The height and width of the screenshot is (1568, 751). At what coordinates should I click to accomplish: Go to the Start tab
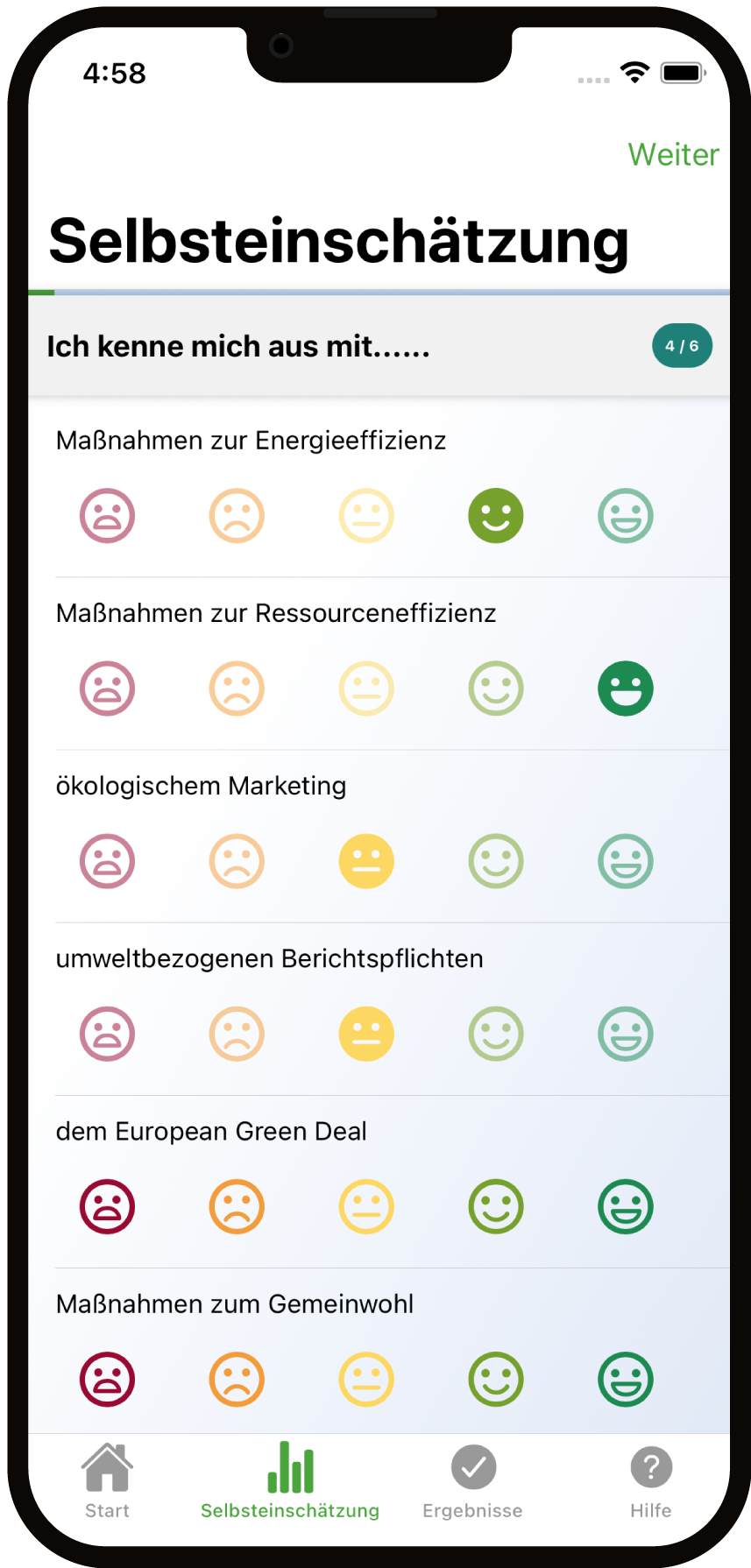(107, 1481)
